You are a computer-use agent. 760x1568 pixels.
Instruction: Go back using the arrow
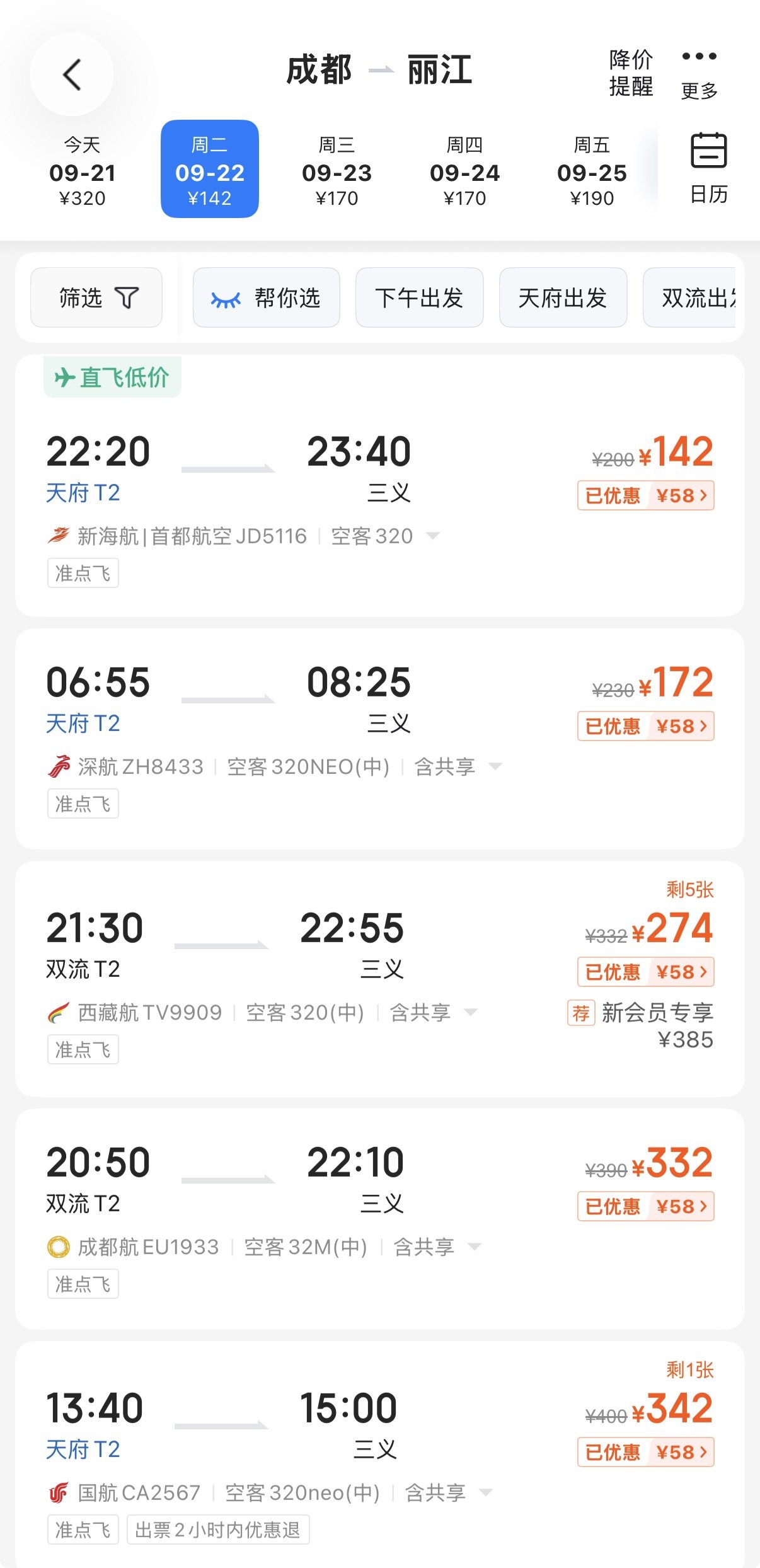[72, 74]
